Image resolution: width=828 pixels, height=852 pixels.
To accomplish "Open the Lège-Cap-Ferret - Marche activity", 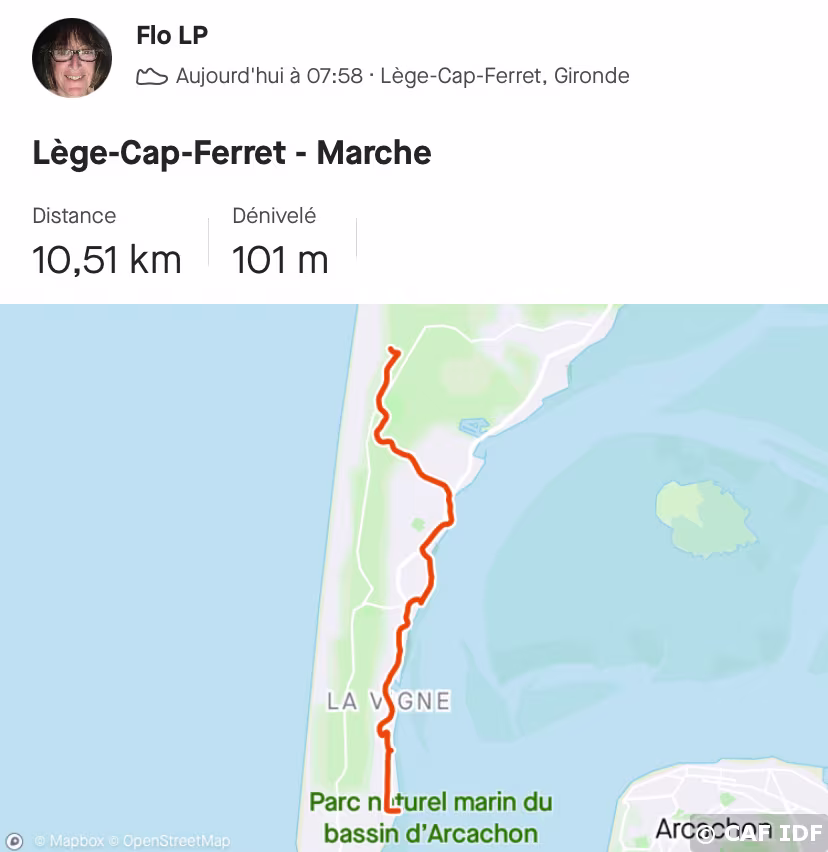I will click(232, 153).
